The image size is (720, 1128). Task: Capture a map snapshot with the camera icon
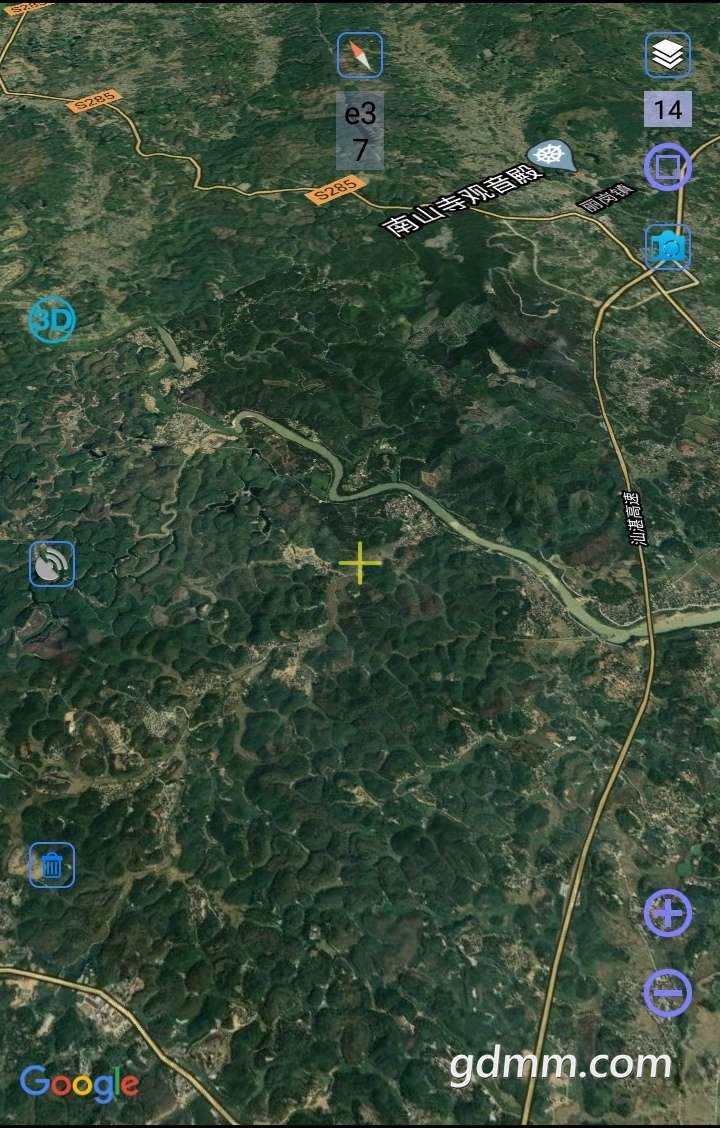click(x=668, y=246)
